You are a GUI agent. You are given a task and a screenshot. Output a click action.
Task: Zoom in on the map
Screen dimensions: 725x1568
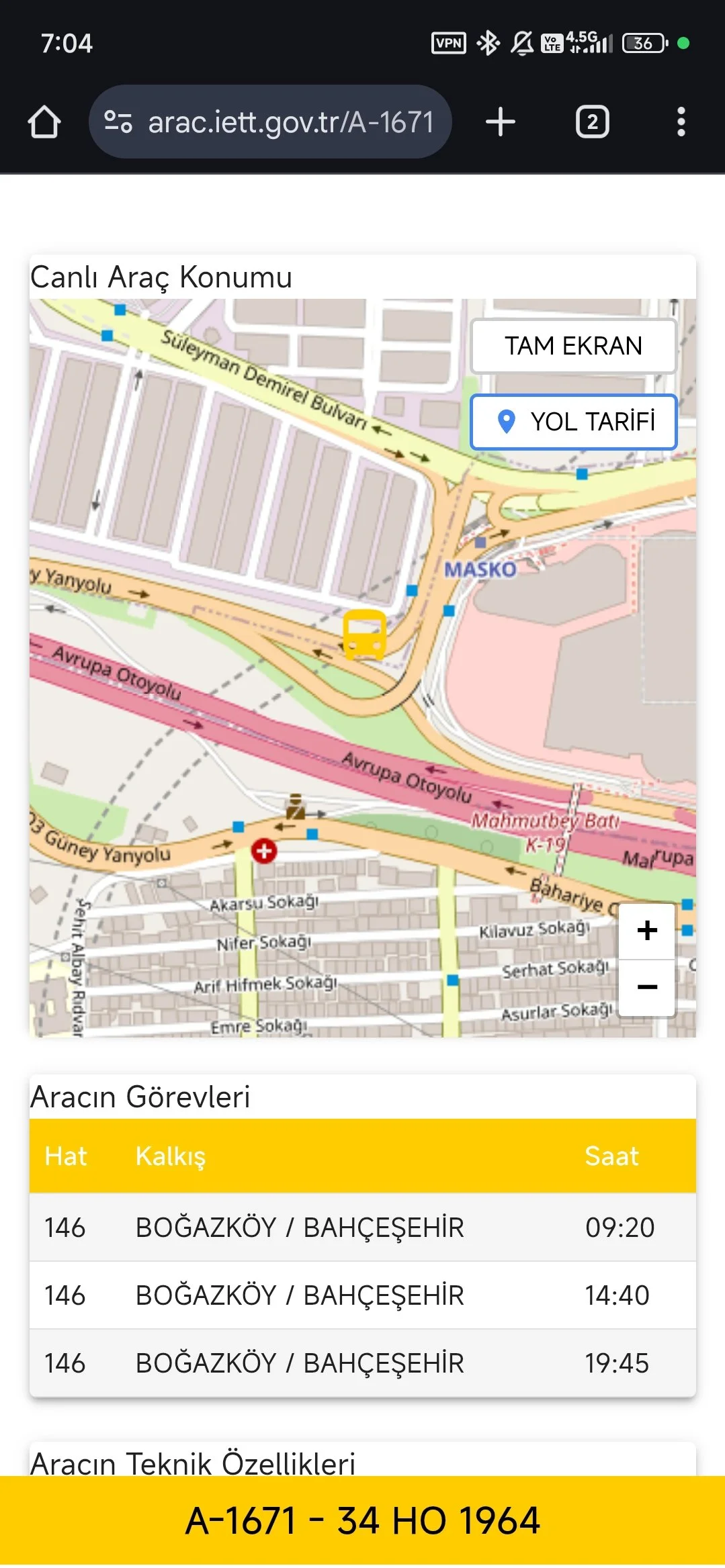click(646, 931)
